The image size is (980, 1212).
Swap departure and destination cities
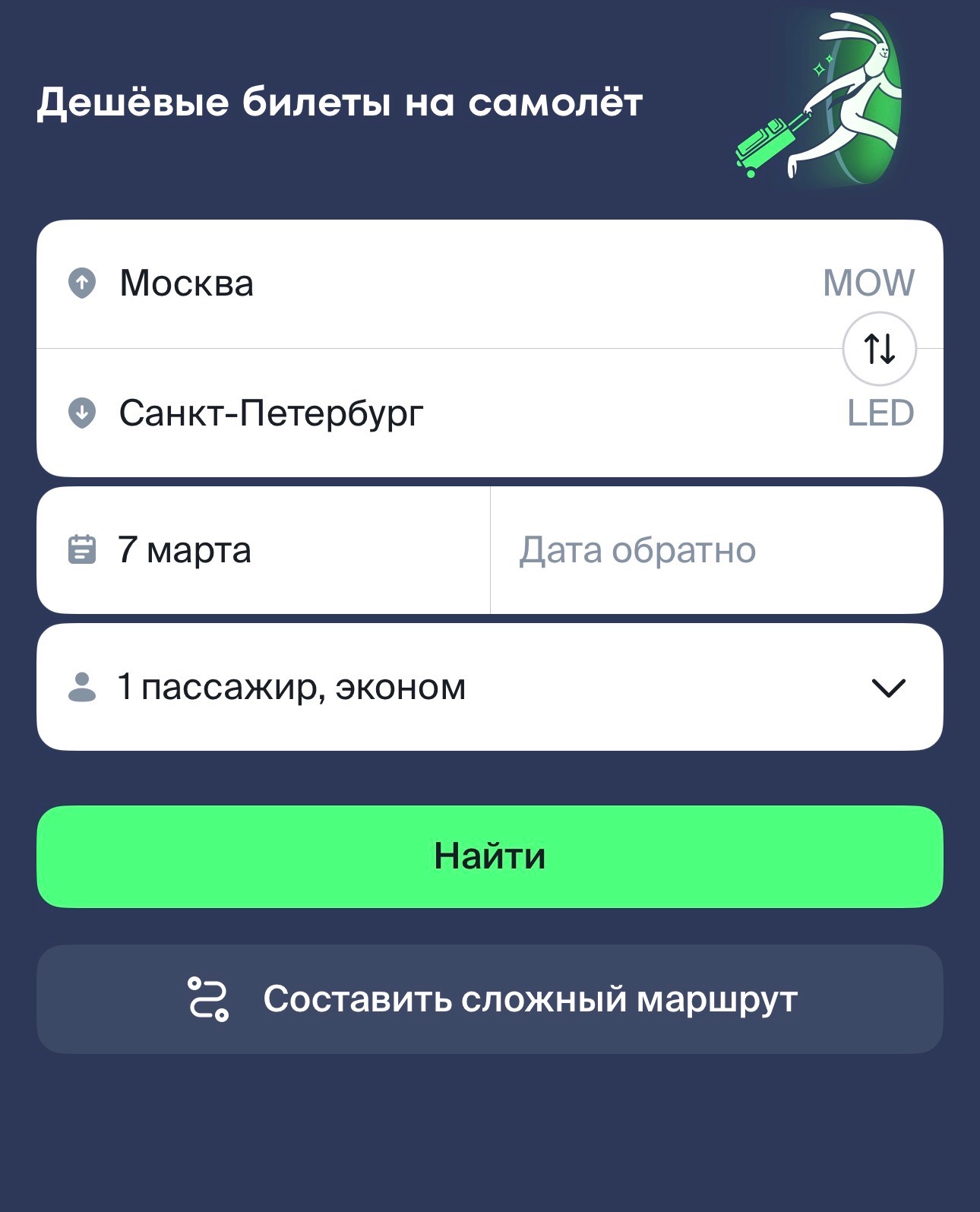(879, 349)
